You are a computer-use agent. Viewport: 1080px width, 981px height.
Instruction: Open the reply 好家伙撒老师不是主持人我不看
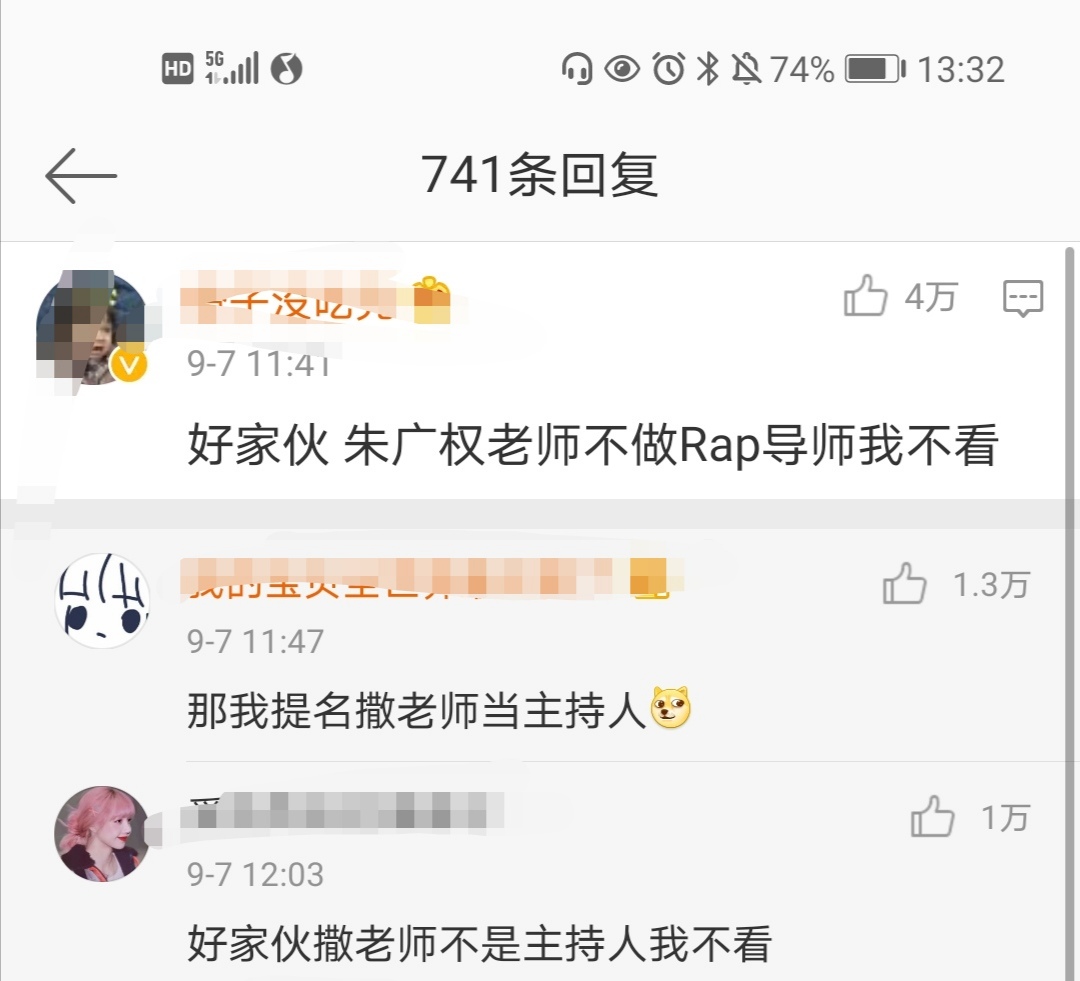479,944
